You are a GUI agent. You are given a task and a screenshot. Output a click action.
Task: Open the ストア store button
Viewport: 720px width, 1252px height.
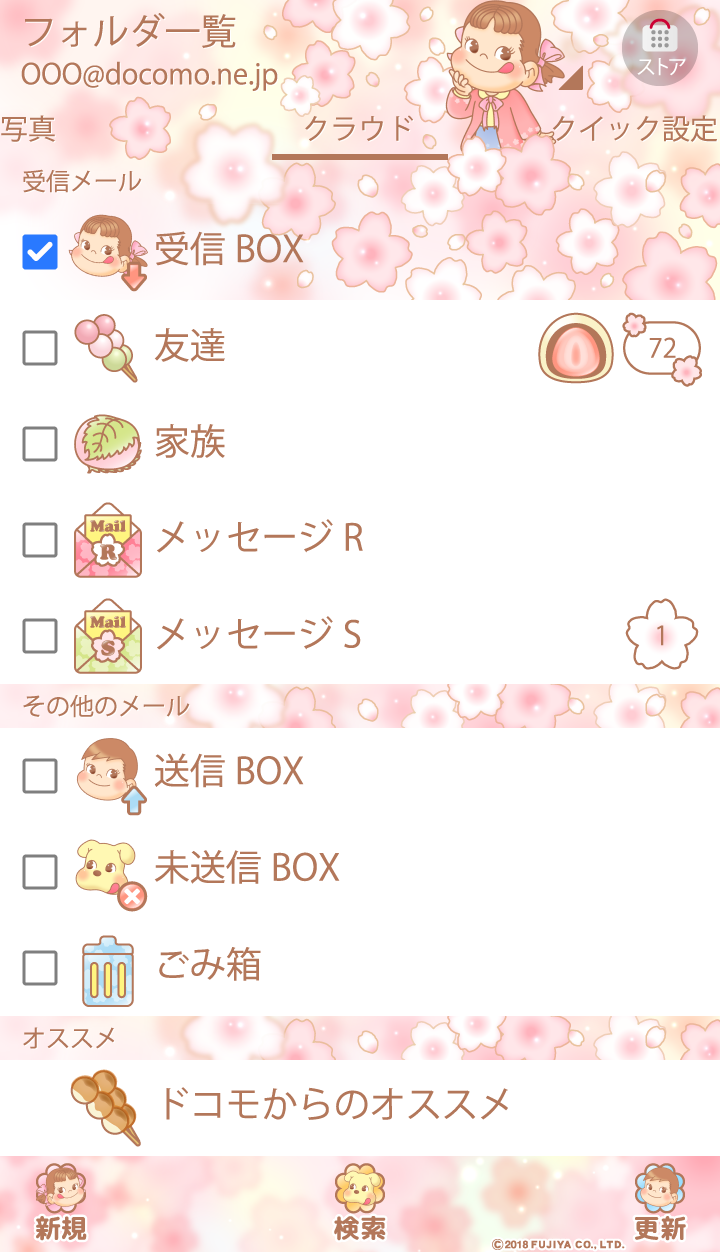[x=659, y=47]
